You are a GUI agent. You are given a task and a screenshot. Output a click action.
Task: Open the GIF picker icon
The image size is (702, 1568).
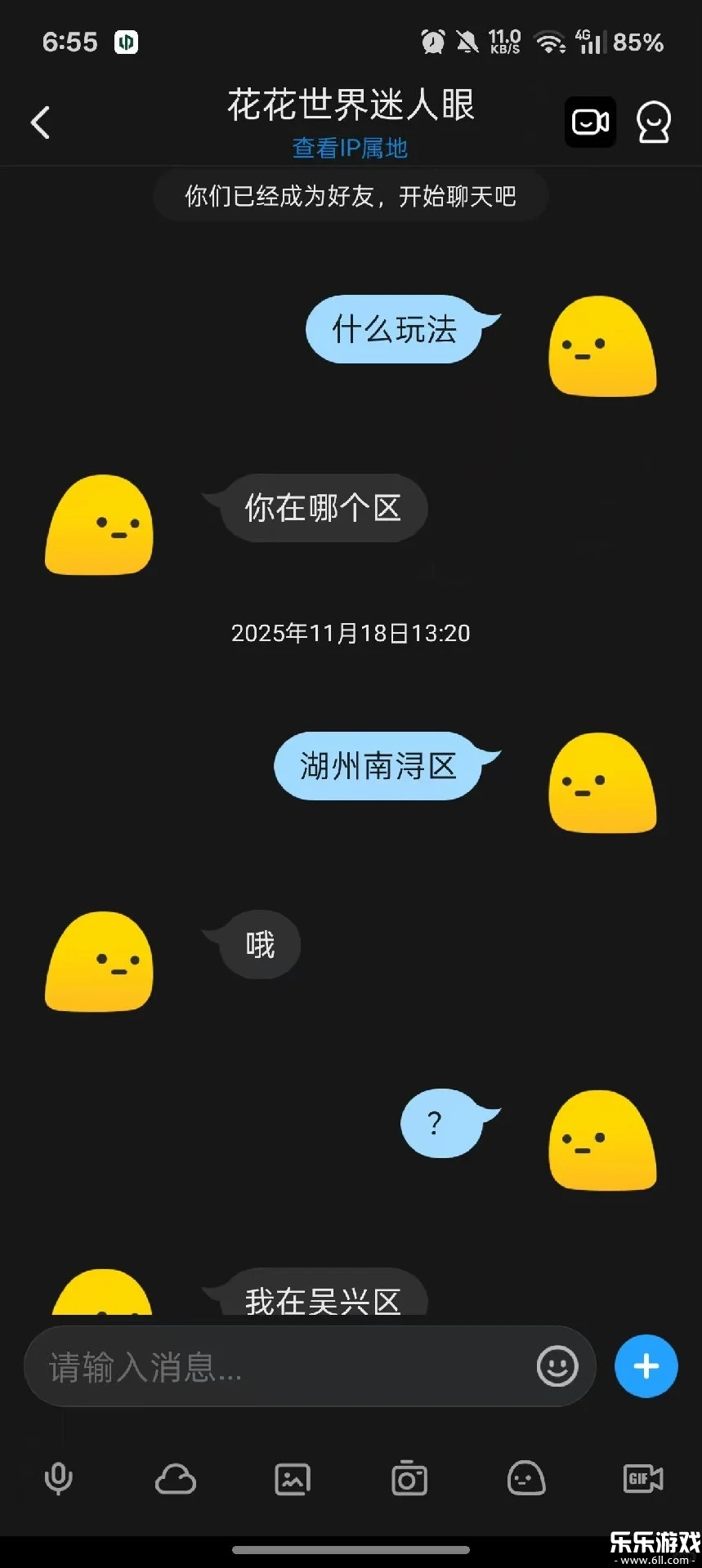(642, 1478)
